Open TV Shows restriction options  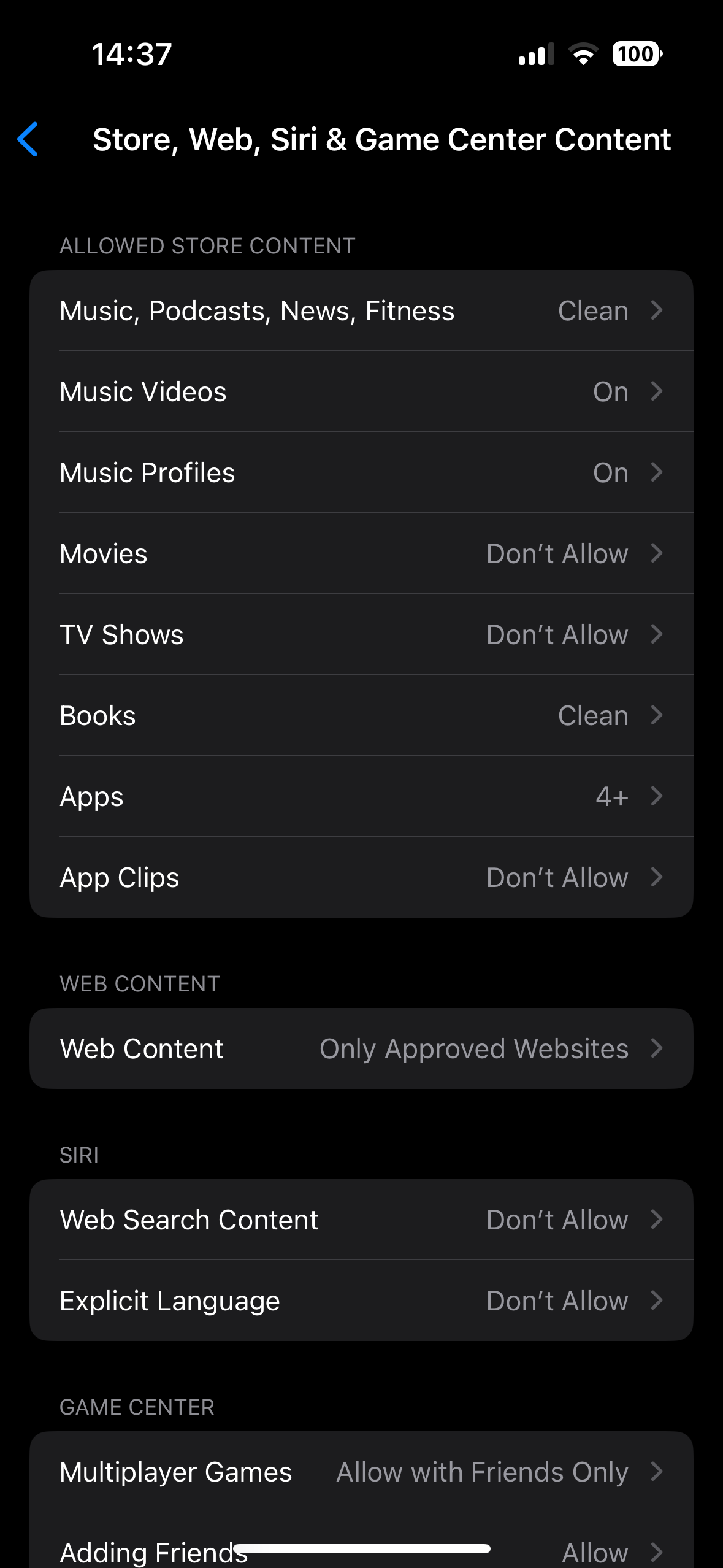coord(361,635)
